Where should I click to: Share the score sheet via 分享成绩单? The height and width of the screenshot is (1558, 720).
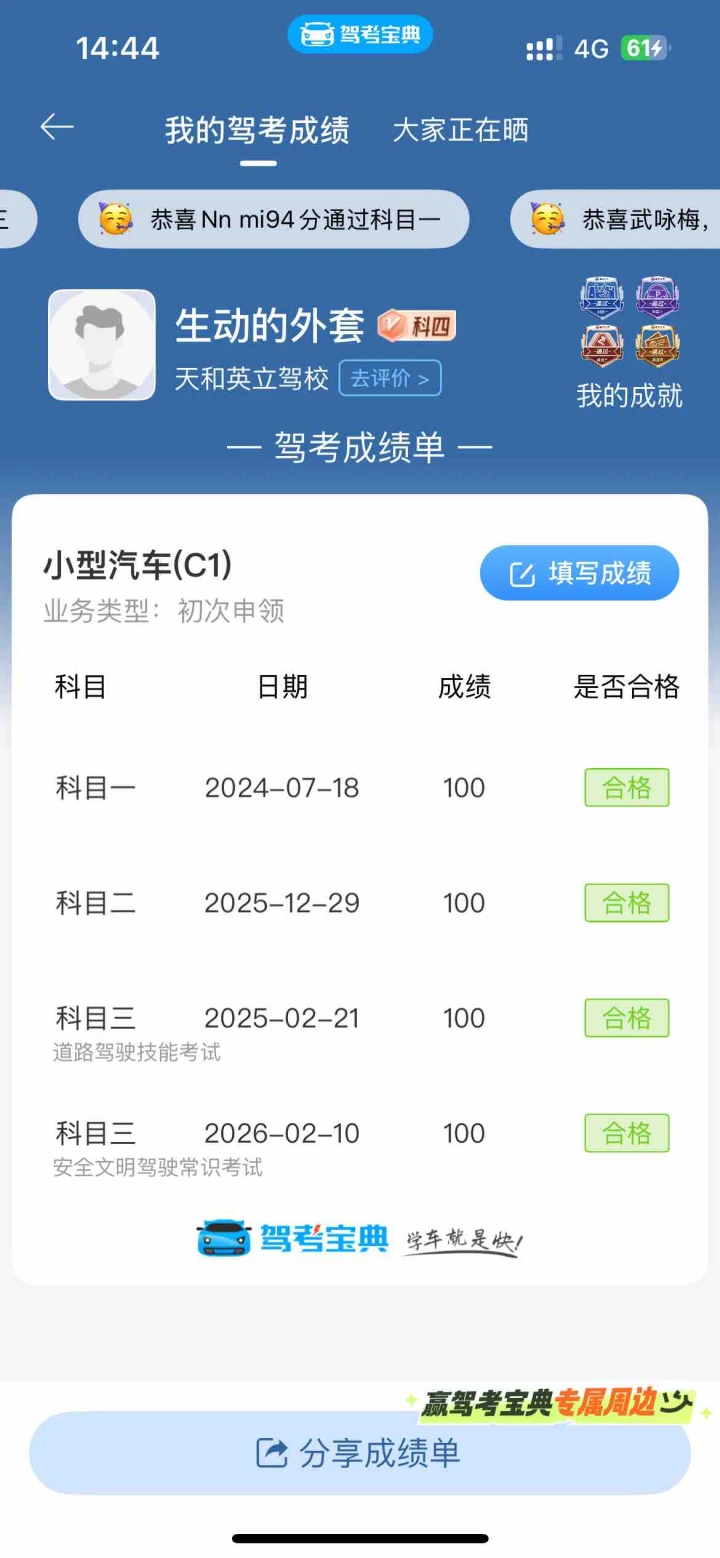click(360, 1453)
